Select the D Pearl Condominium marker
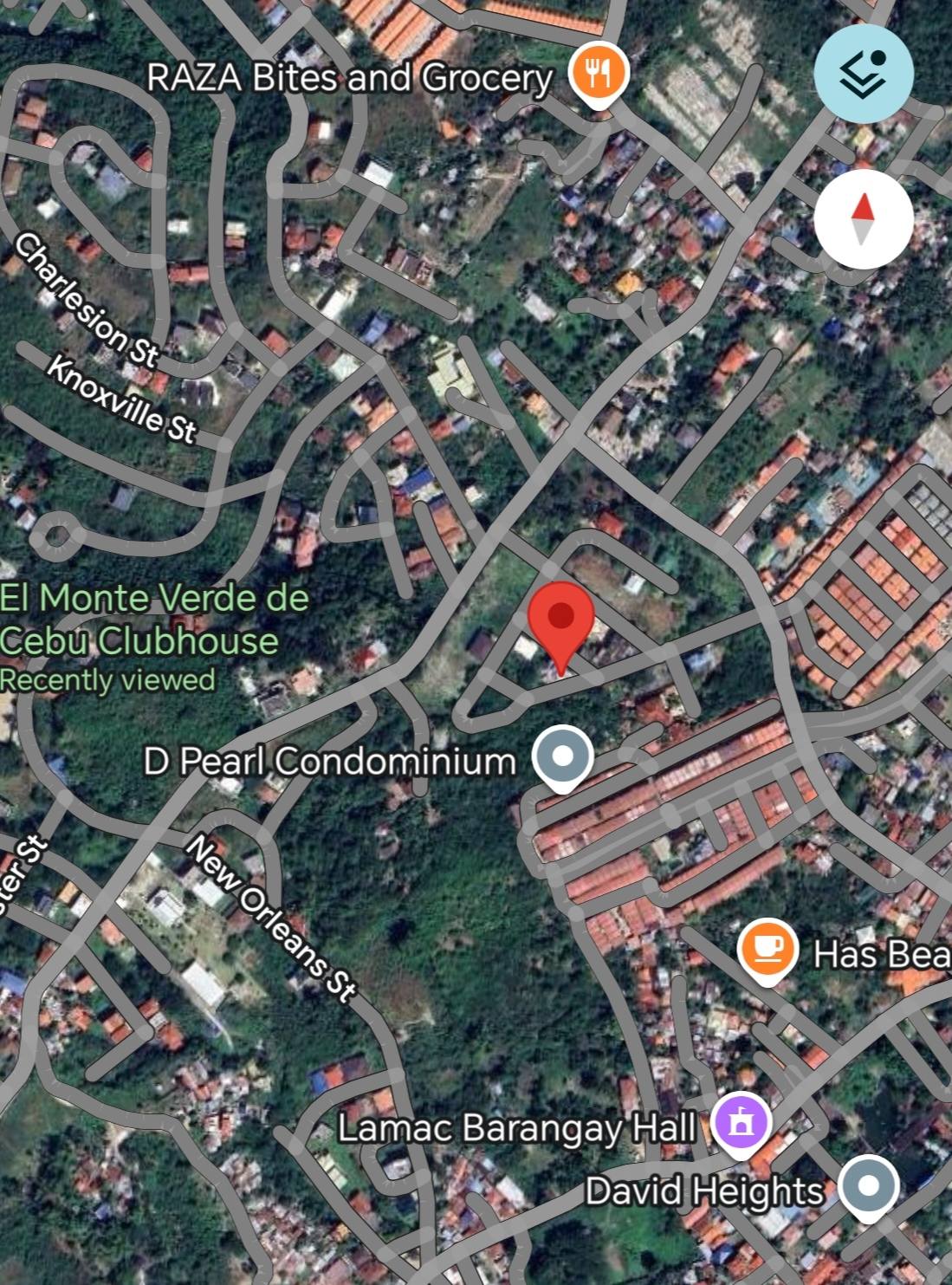This screenshot has height=1285, width=952. click(562, 756)
